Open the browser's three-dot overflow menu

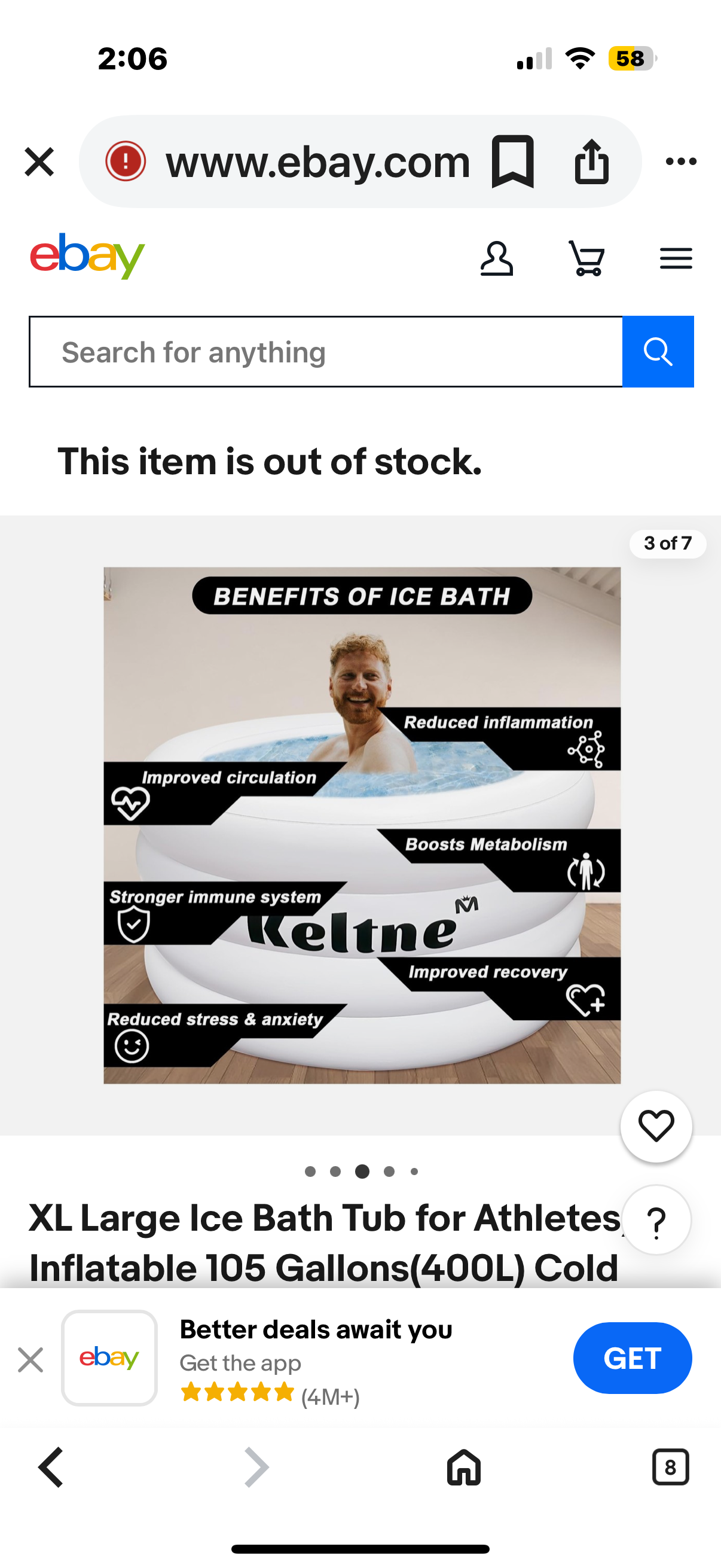(x=680, y=162)
